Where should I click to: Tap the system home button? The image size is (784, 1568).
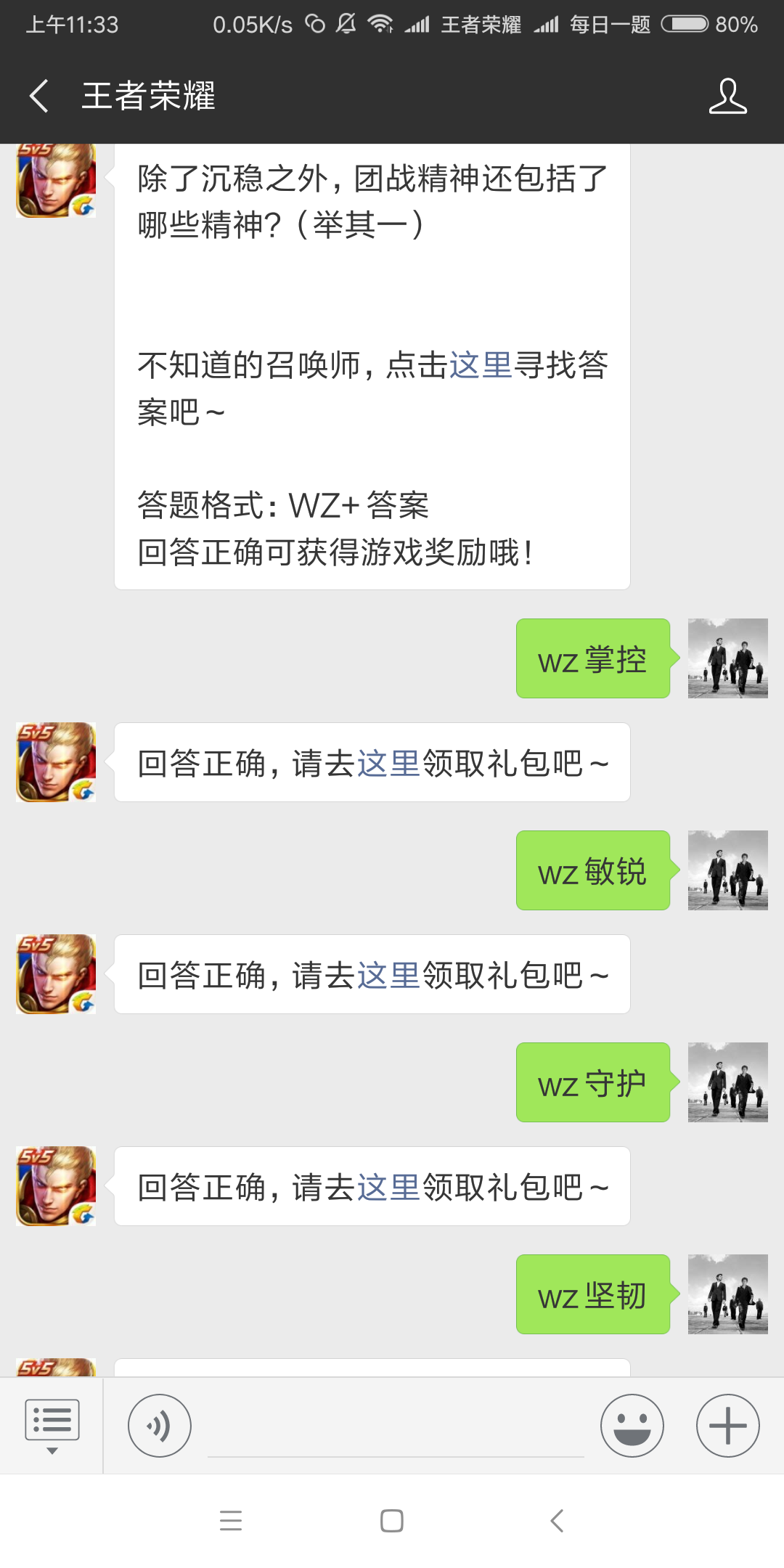392,1521
